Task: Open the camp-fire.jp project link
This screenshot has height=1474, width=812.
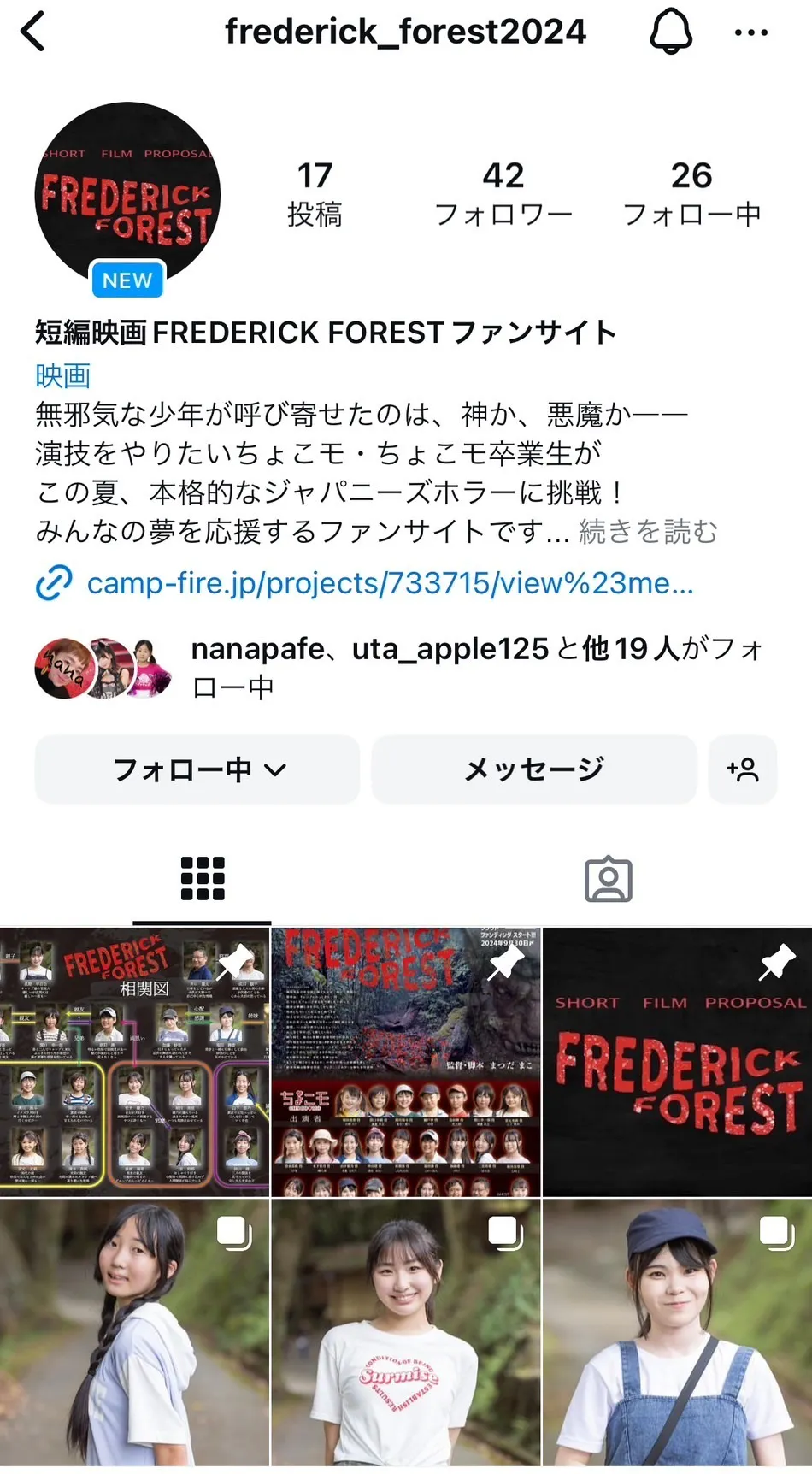Action: click(389, 583)
